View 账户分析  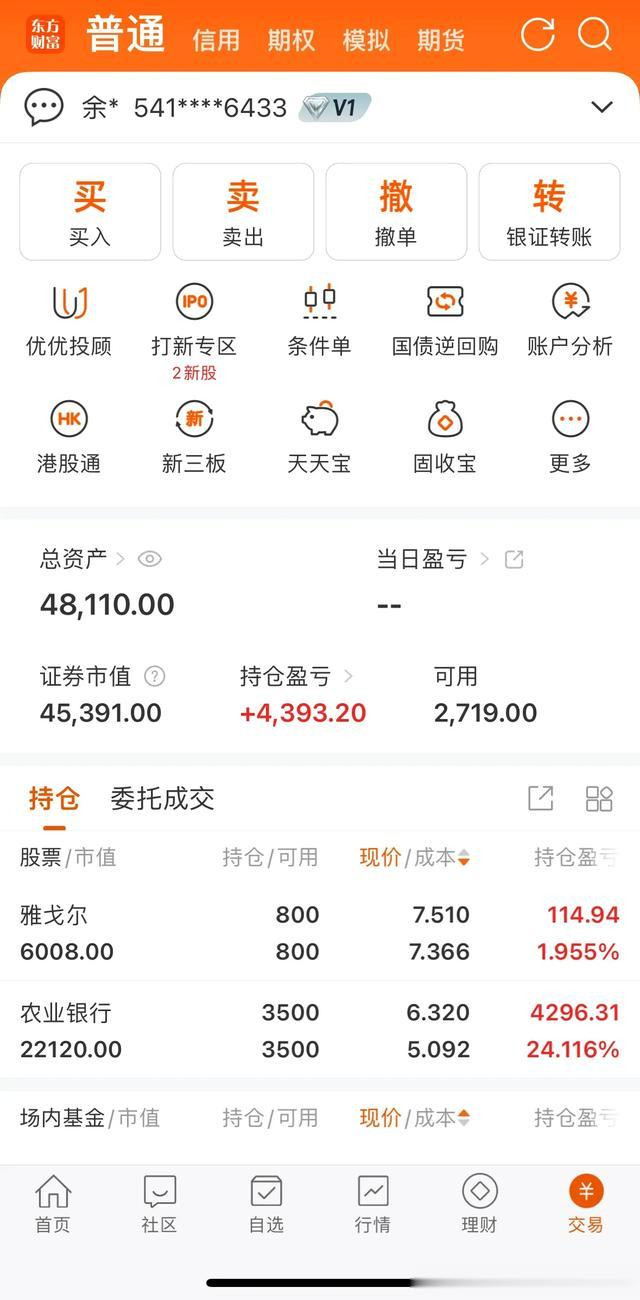point(570,320)
